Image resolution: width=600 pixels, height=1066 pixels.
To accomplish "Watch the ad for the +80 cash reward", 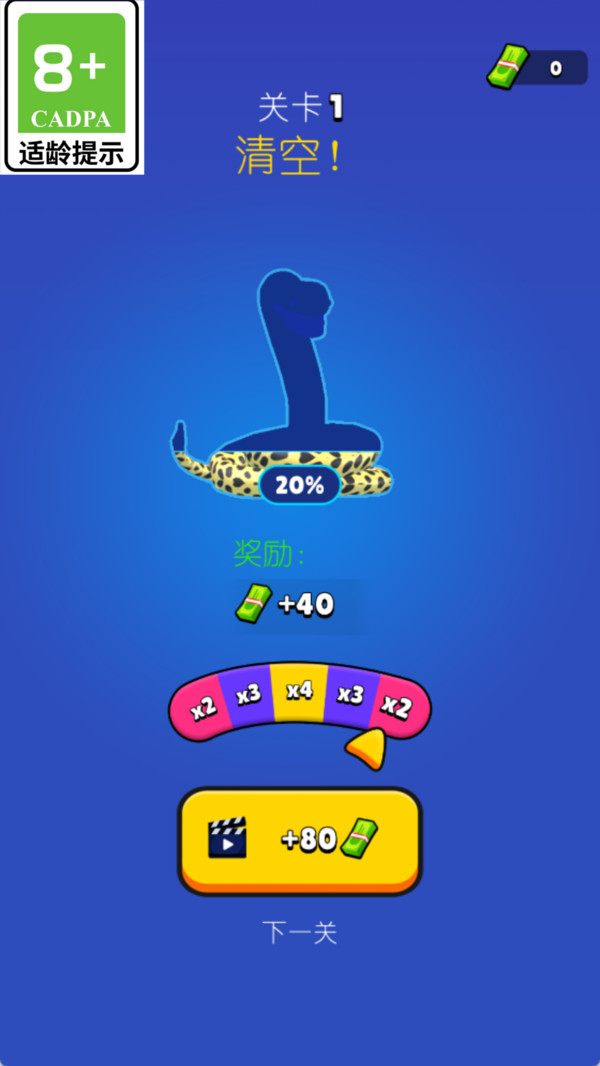I will (x=299, y=839).
